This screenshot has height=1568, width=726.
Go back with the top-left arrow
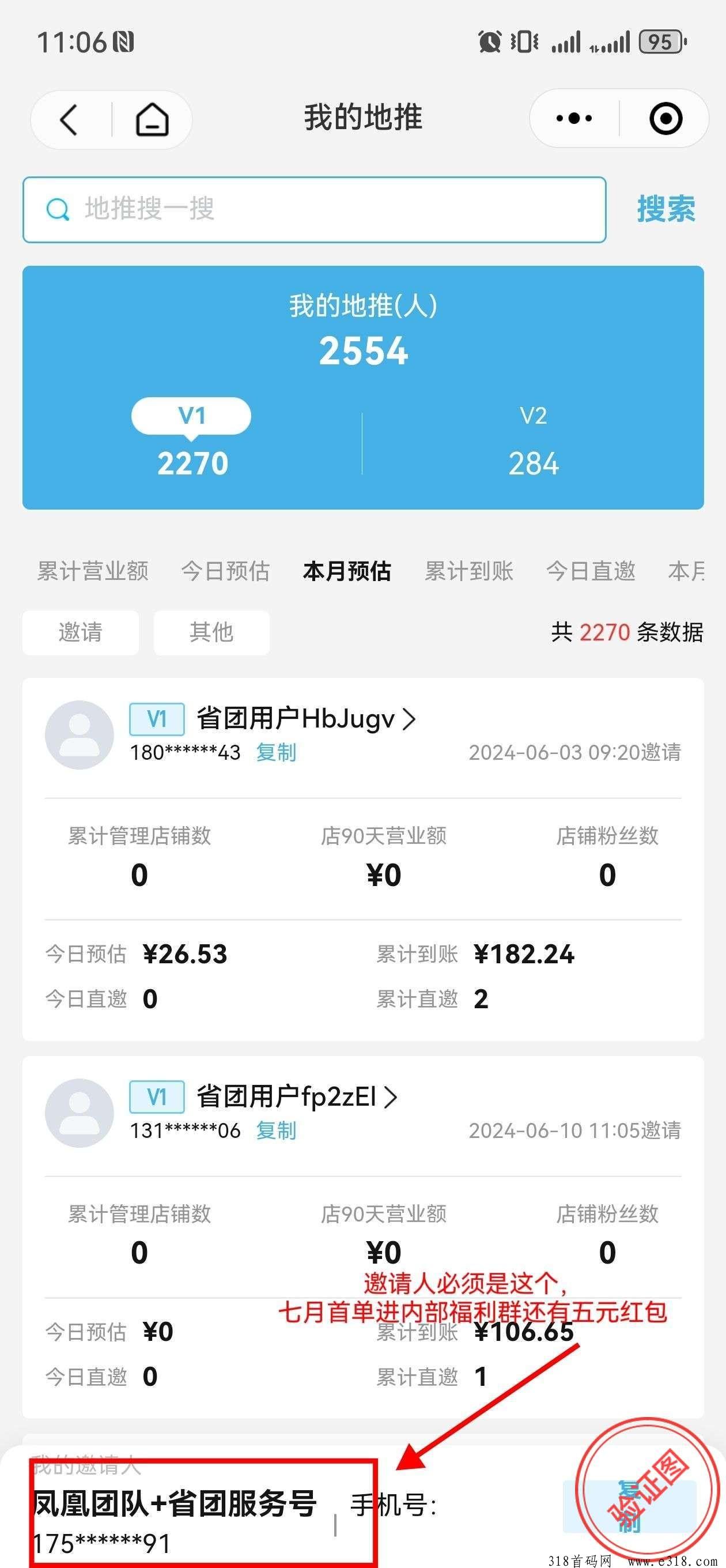[69, 119]
